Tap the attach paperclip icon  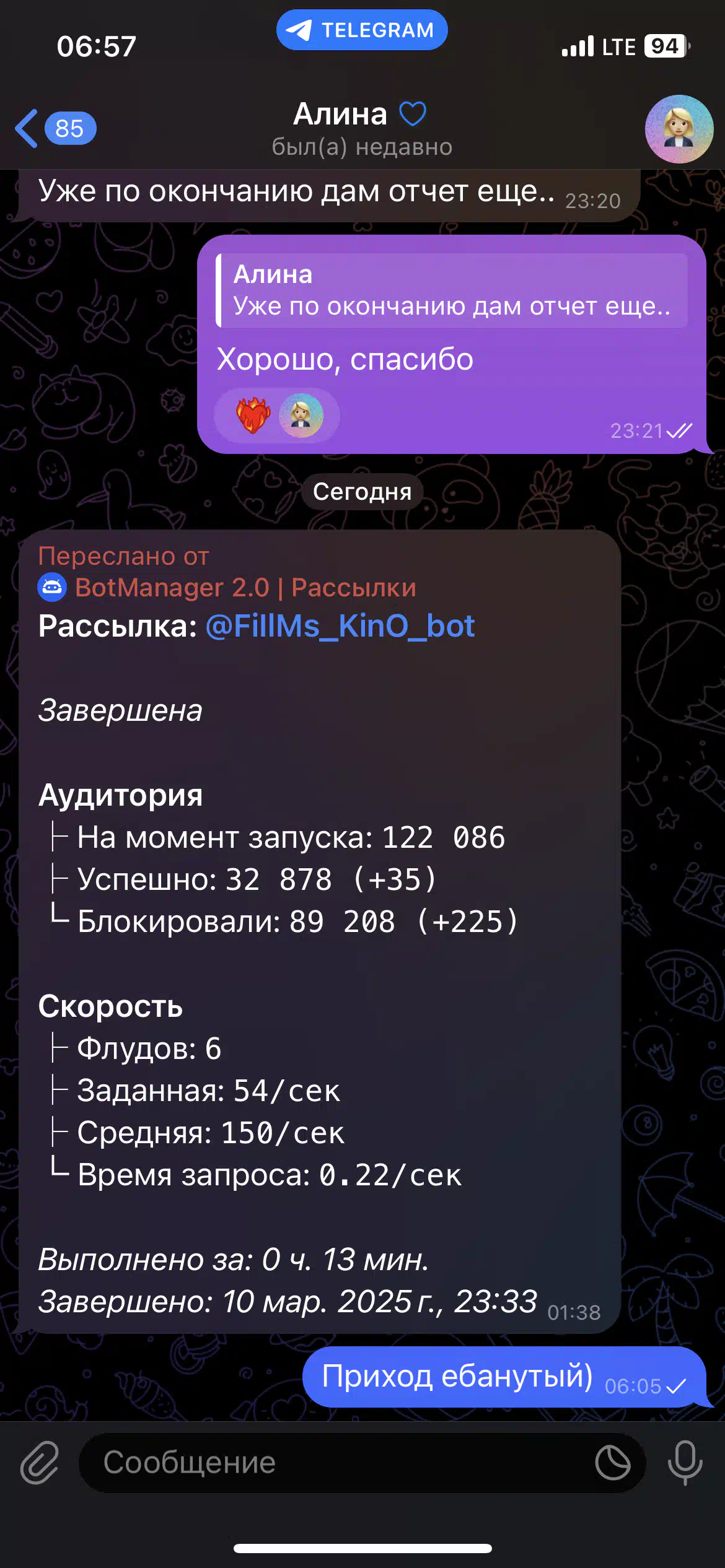click(39, 1462)
